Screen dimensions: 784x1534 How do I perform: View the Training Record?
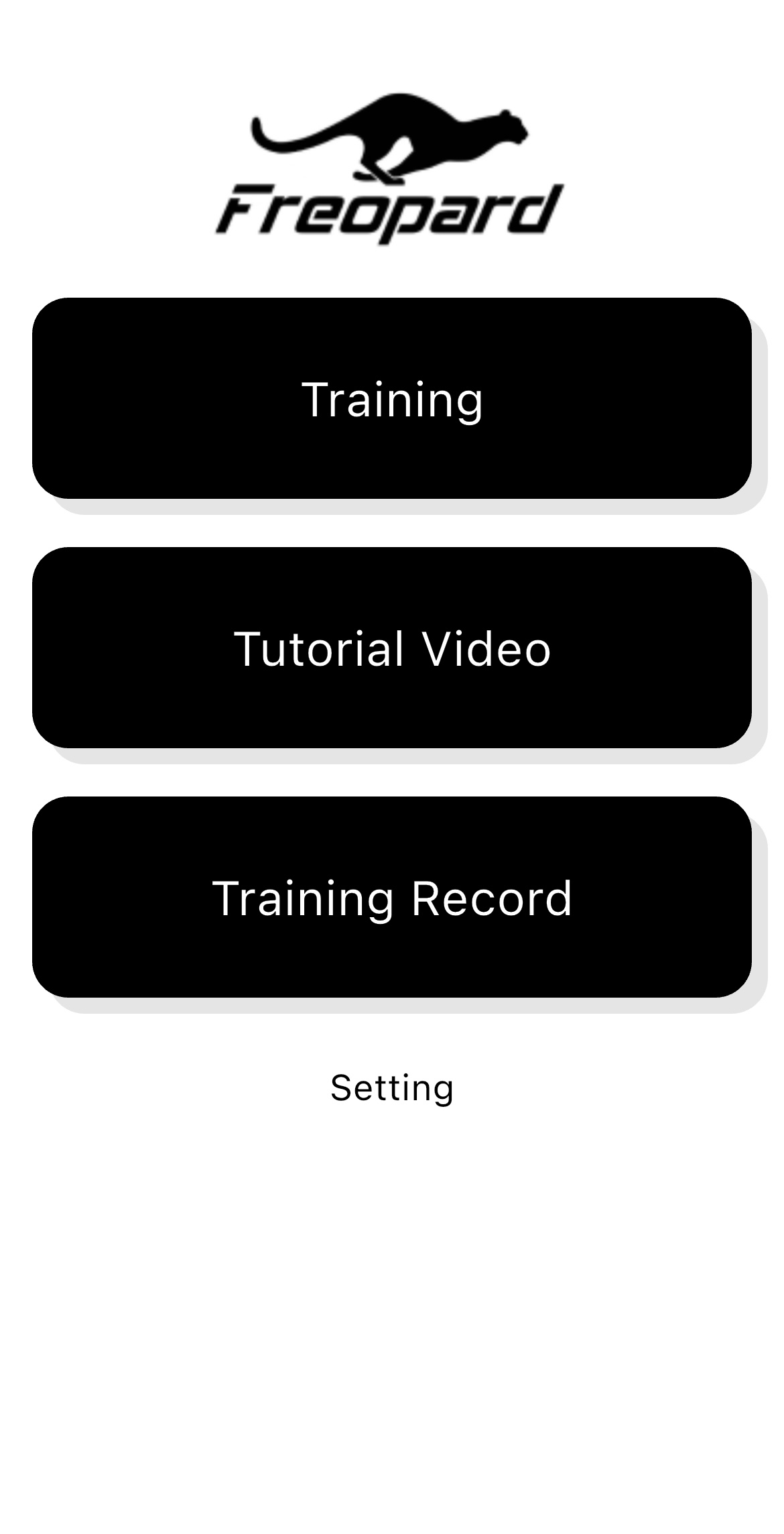(391, 898)
